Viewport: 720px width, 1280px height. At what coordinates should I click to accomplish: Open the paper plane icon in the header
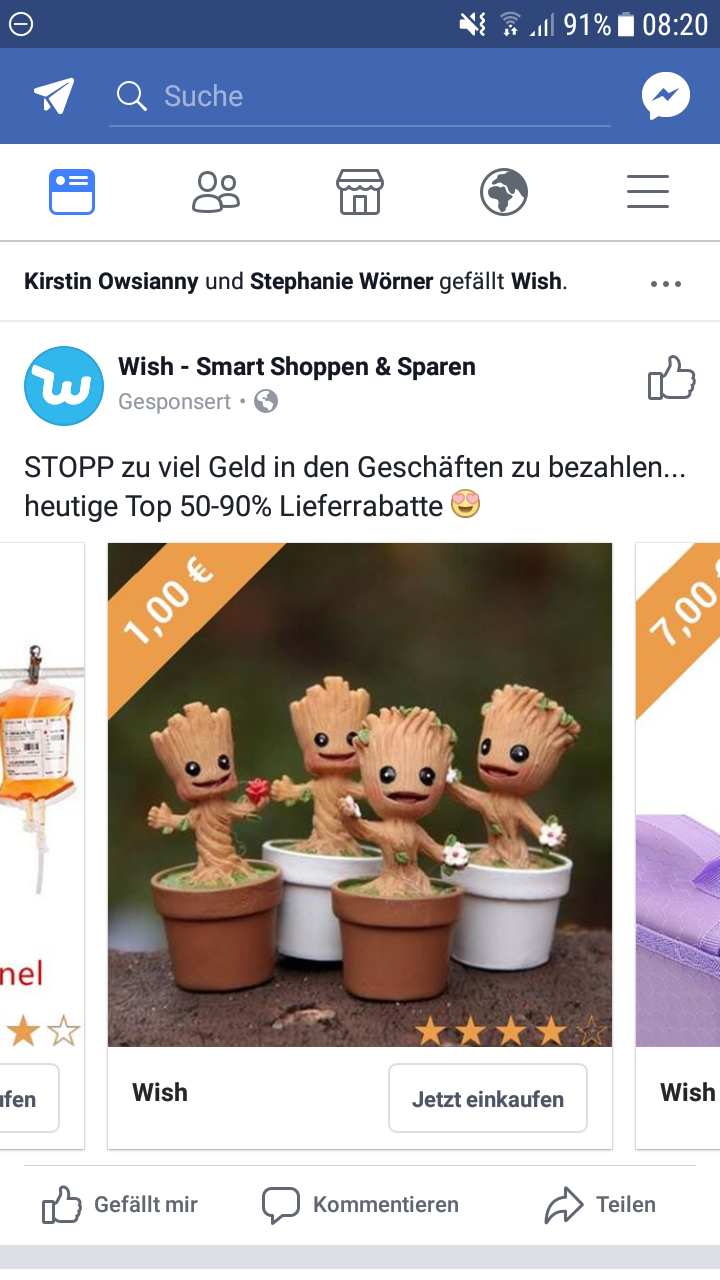54,96
